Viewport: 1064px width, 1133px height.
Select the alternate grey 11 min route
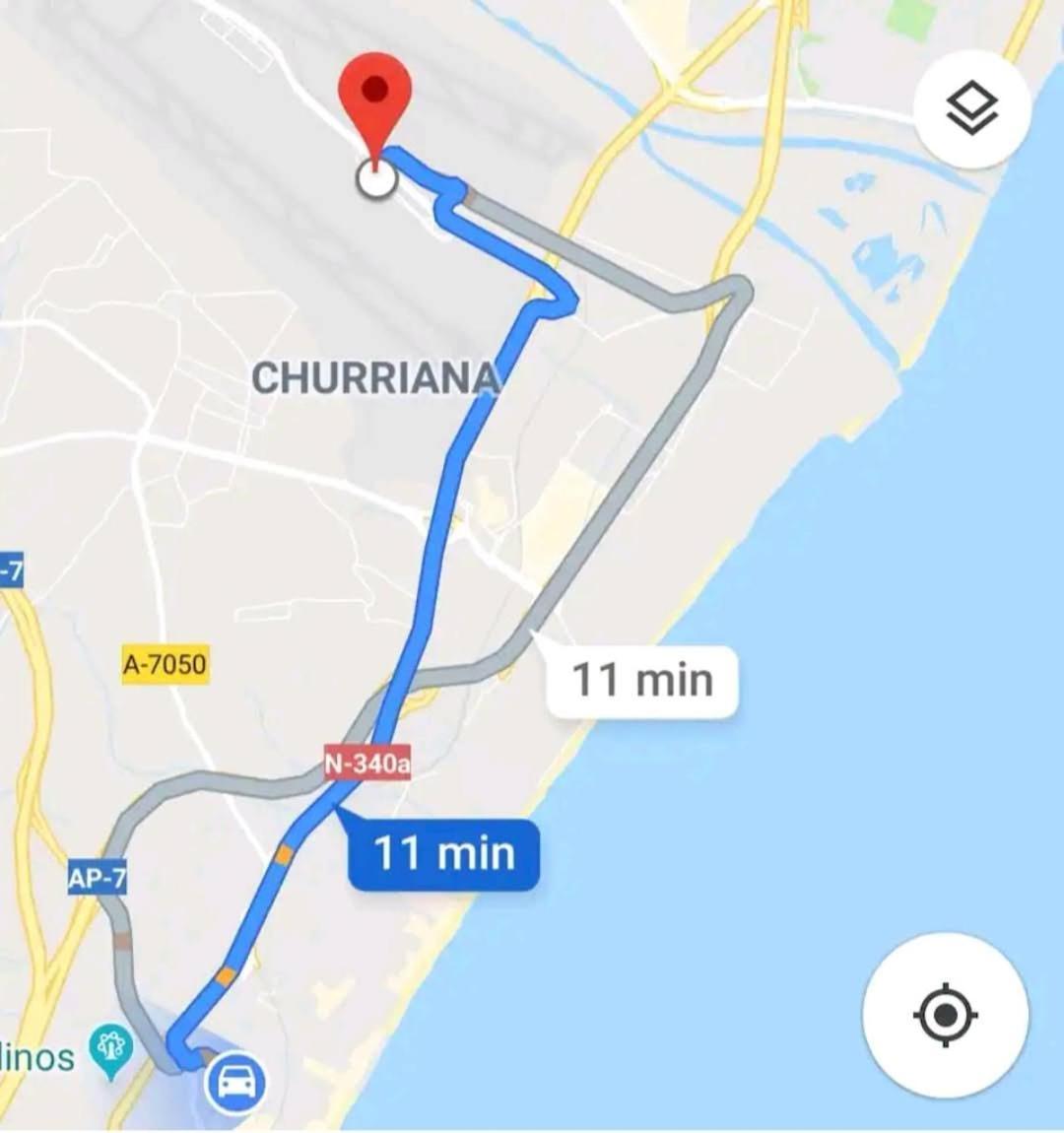tap(642, 681)
